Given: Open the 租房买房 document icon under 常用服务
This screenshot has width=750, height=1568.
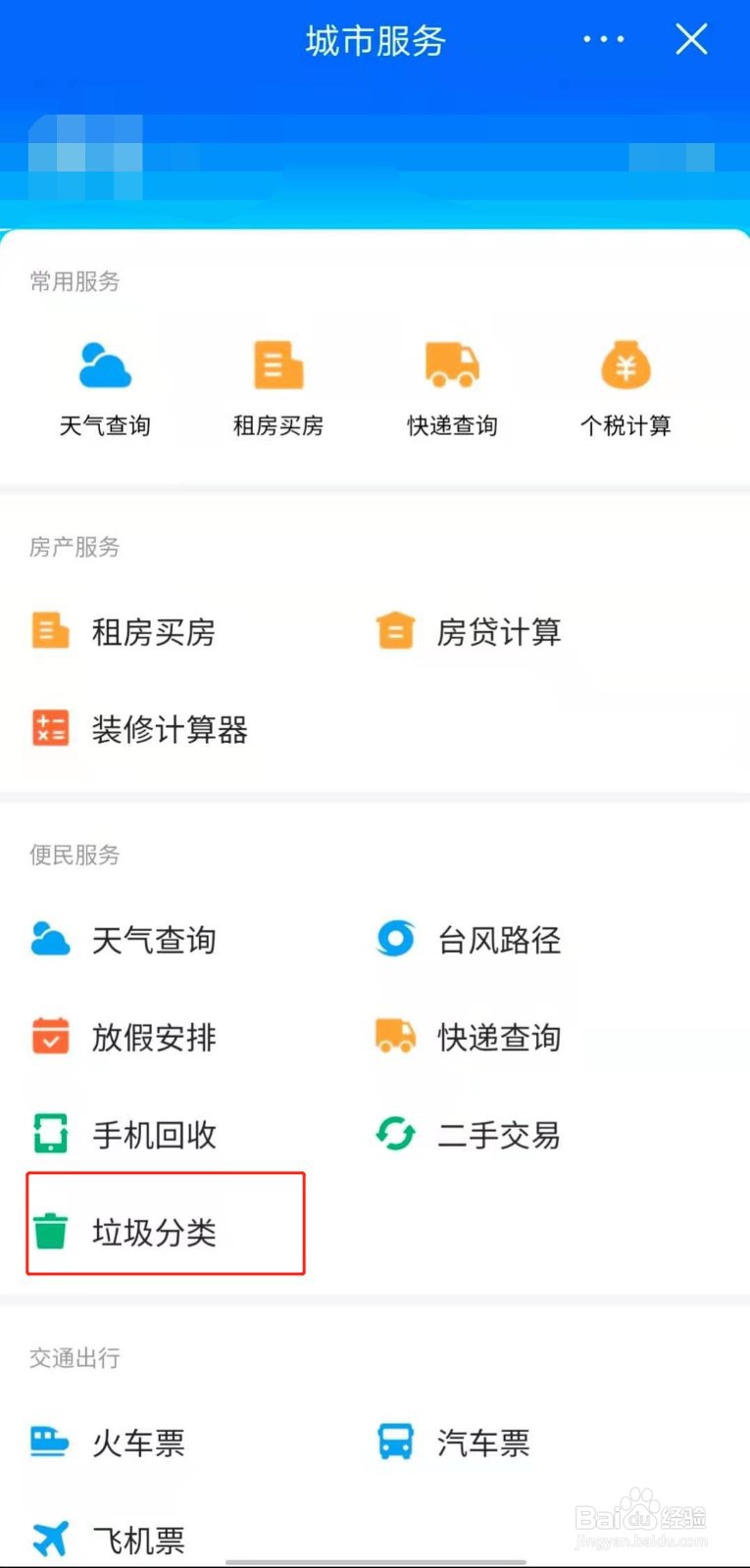Looking at the screenshot, I should pos(277,364).
